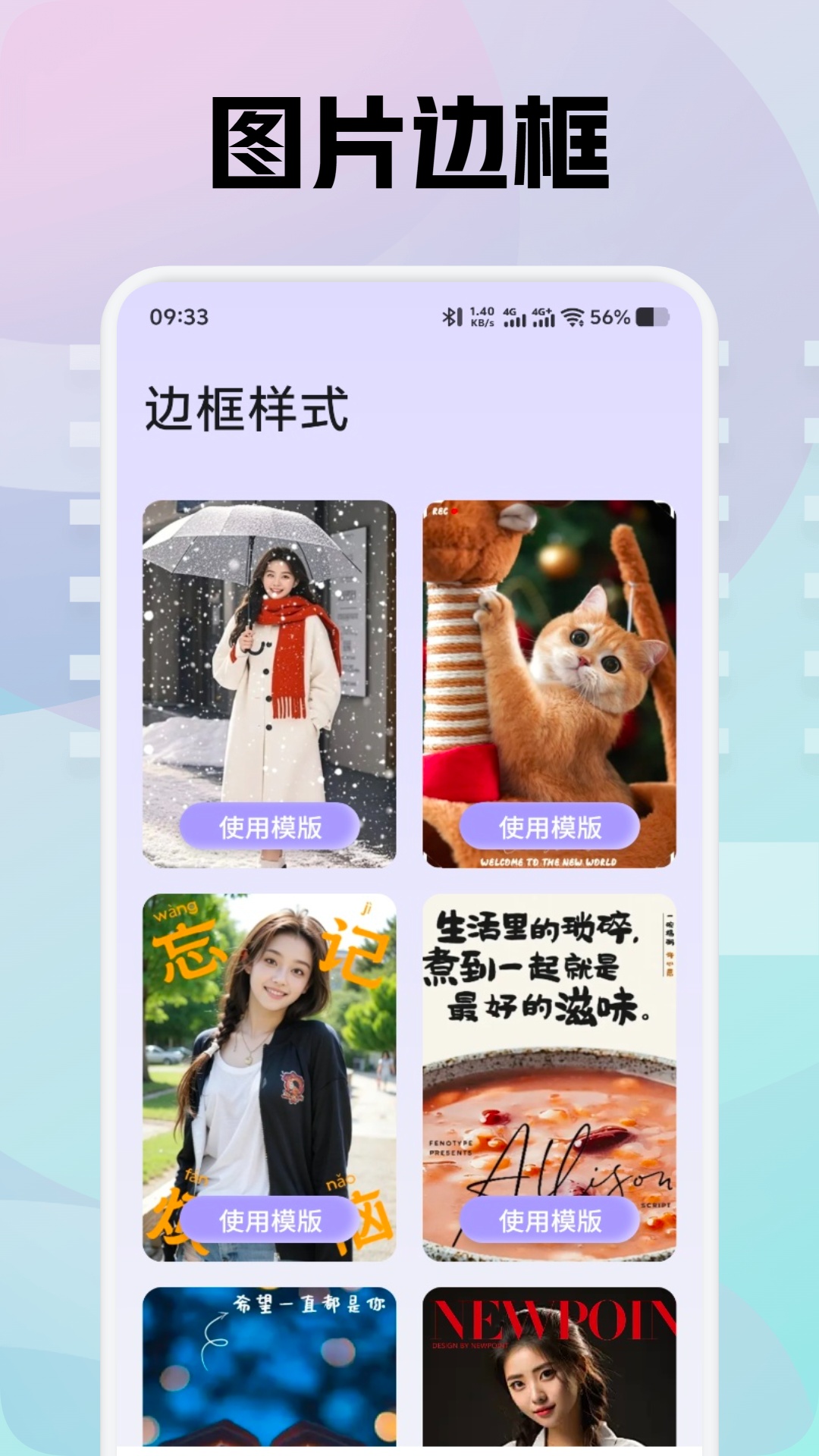Tap the REC recording indicator on cat template
819x1456 pixels.
pos(441,511)
